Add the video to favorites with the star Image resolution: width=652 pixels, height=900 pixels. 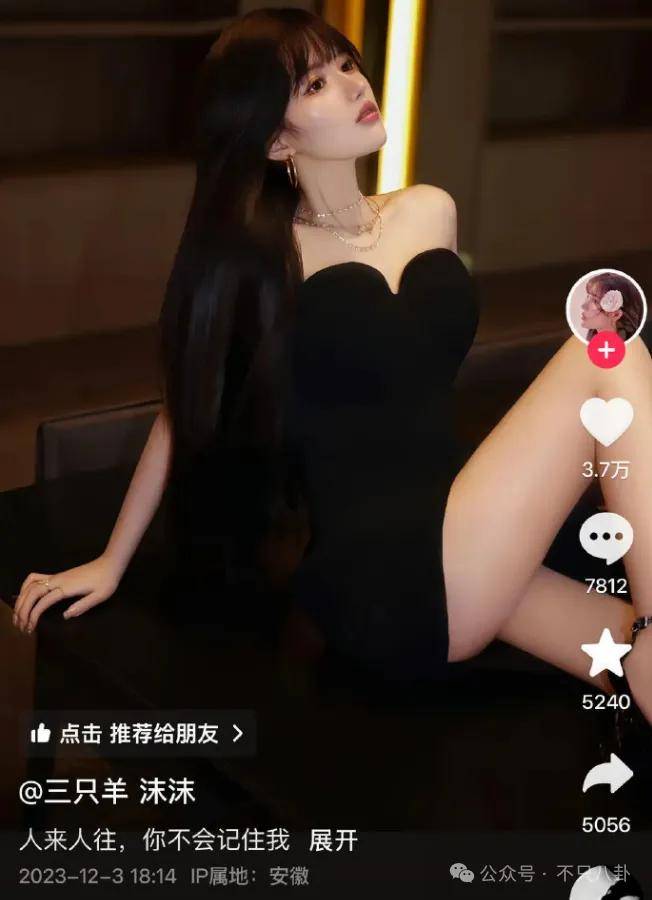[606, 655]
